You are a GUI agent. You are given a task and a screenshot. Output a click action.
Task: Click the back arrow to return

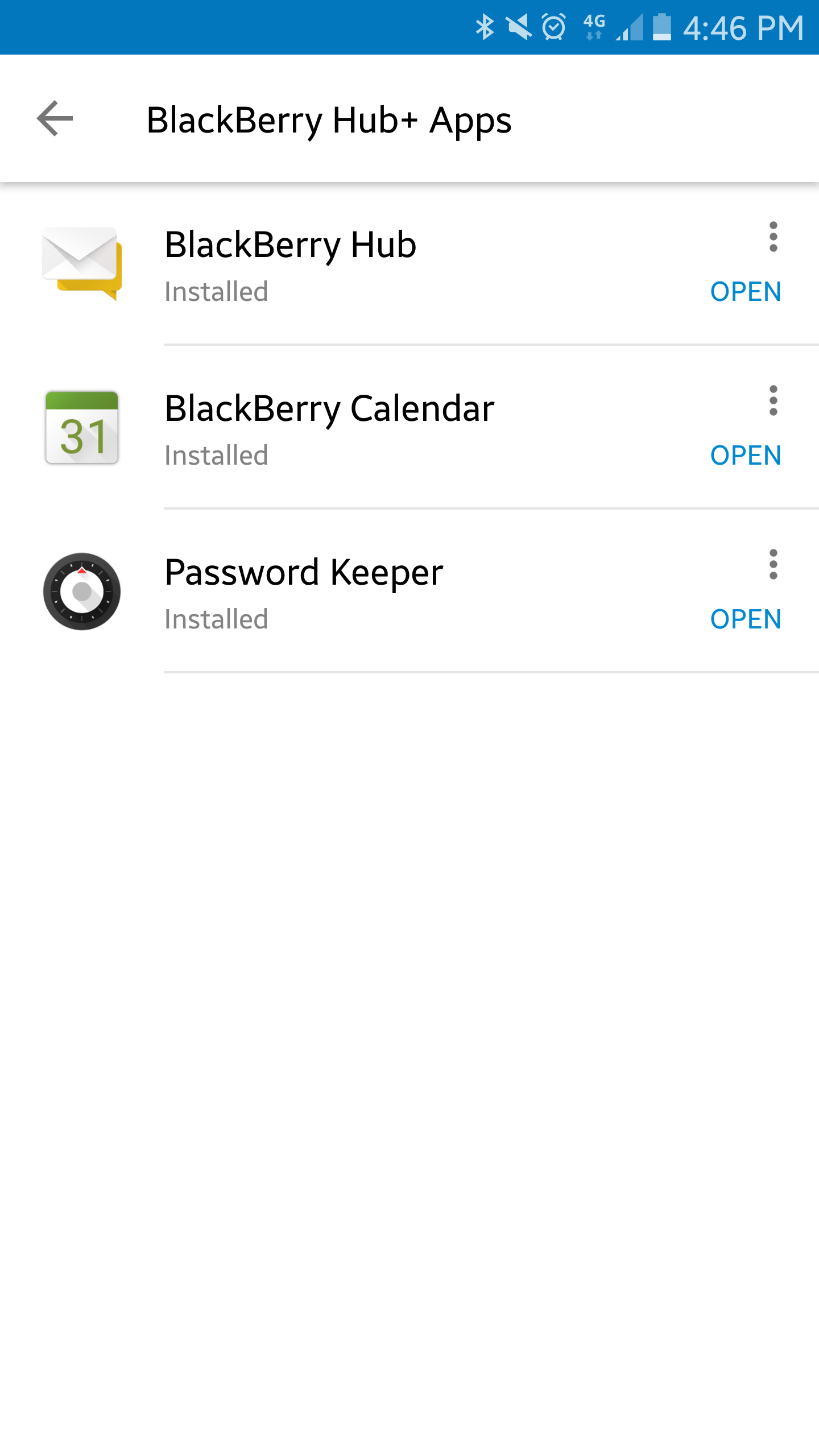coord(55,119)
